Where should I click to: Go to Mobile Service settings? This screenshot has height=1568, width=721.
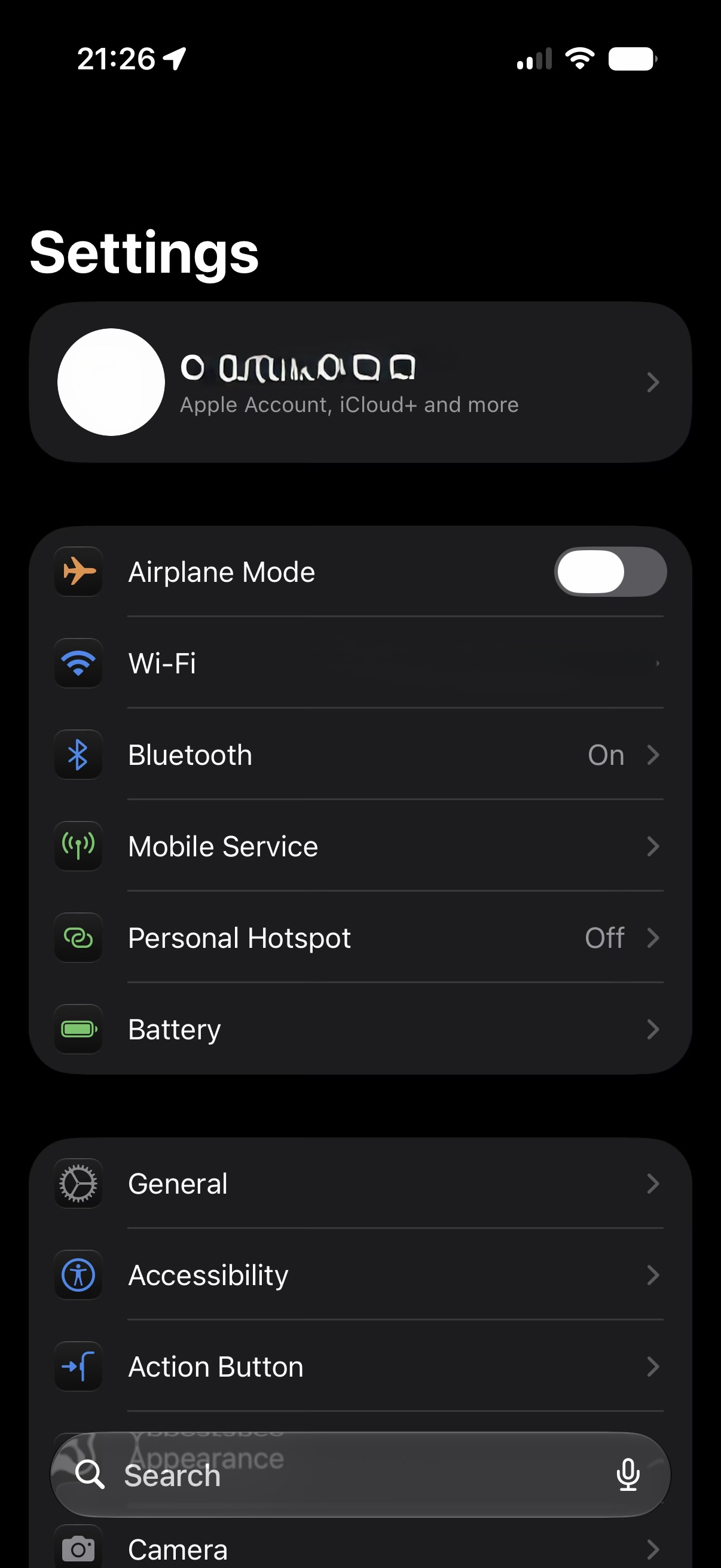(x=360, y=846)
